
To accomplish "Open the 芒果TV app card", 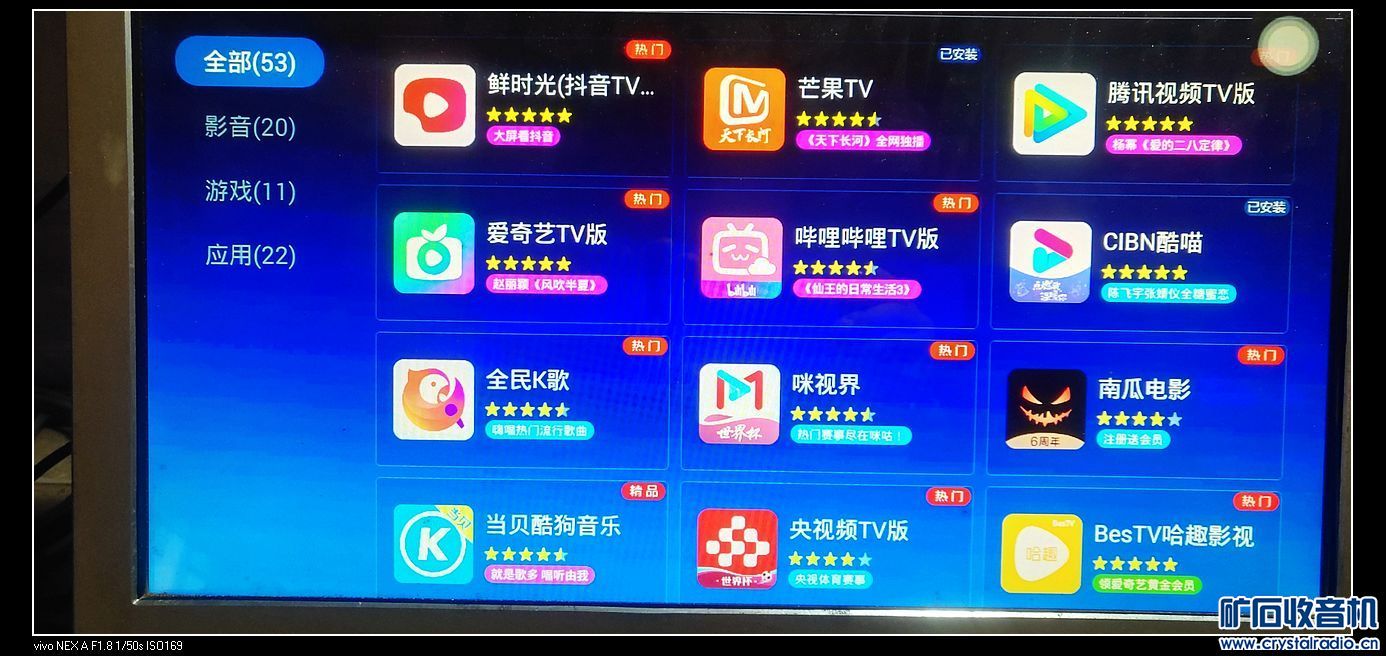I will 832,110.
